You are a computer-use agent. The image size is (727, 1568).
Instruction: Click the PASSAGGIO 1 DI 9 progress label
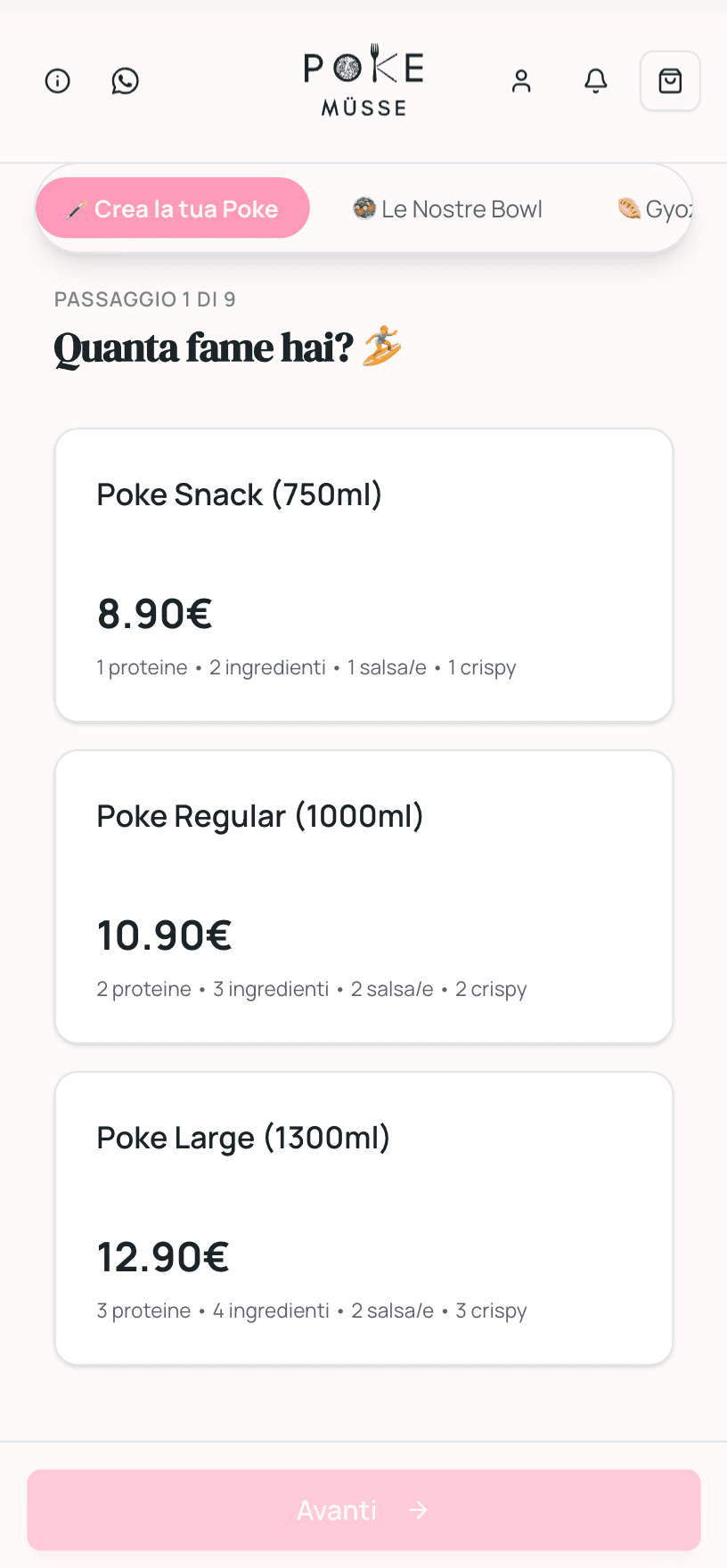tap(144, 299)
